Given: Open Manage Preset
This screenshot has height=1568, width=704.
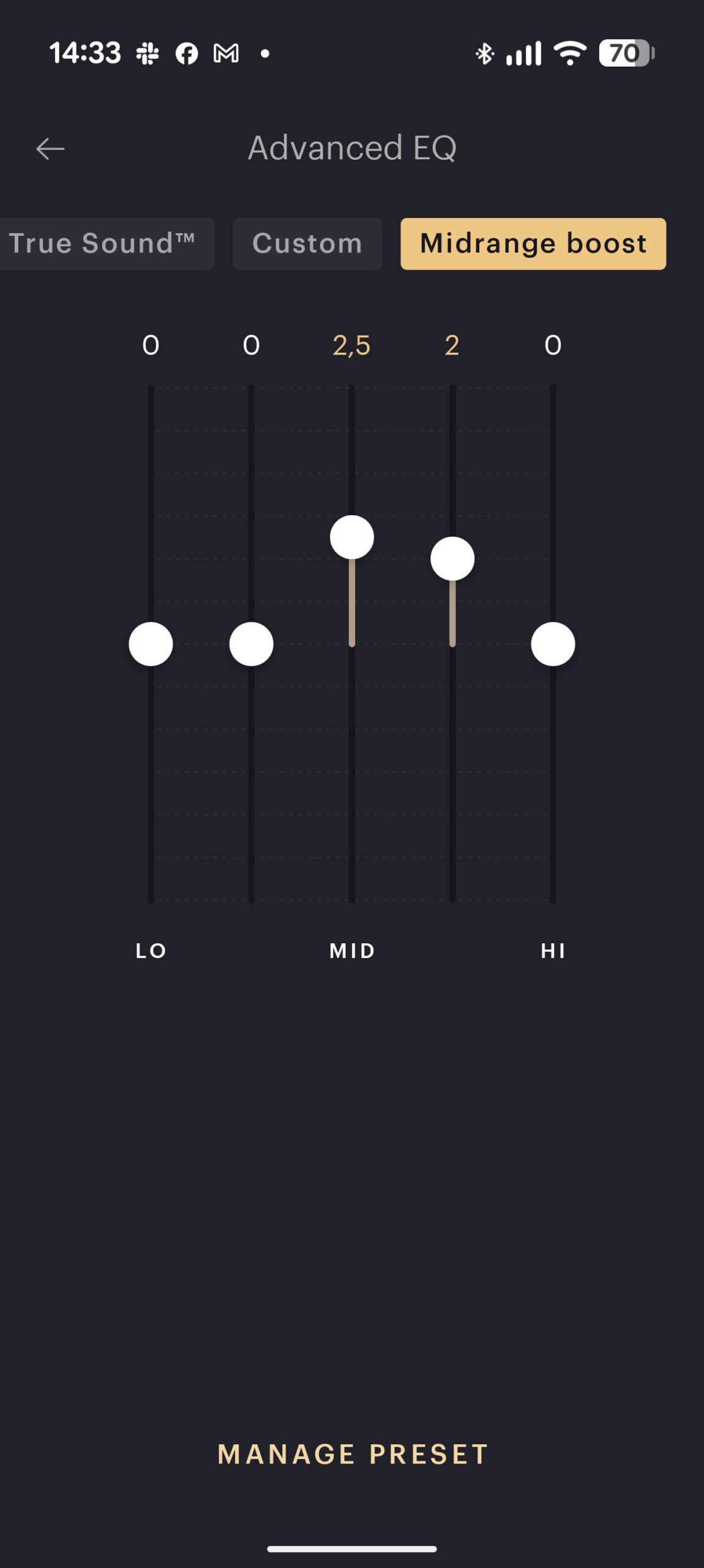Looking at the screenshot, I should coord(353,1454).
